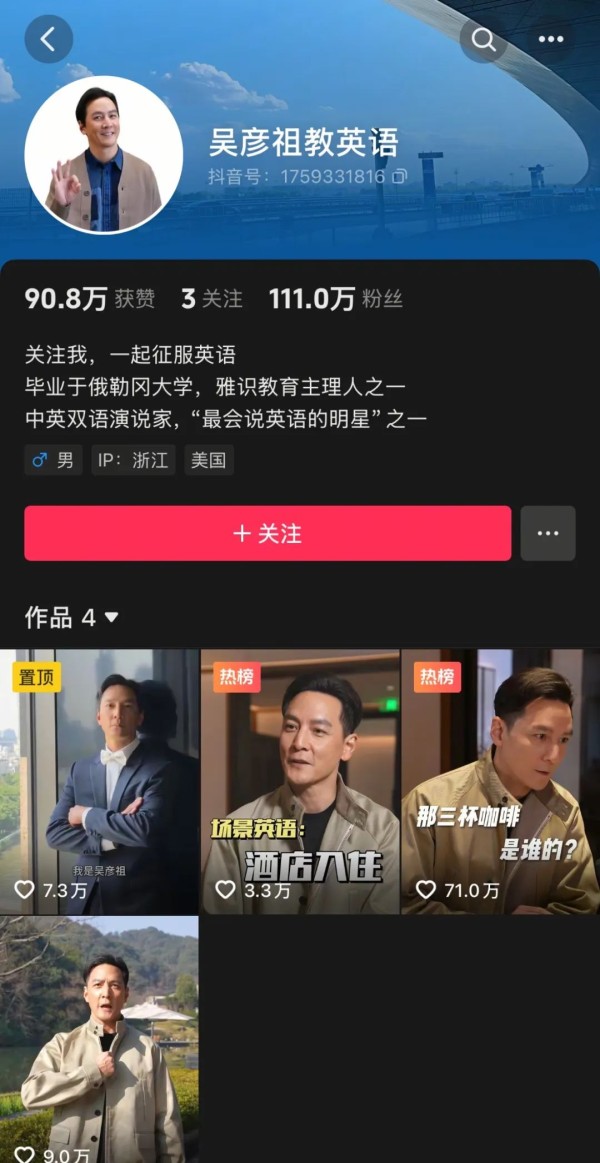Open the video with 9.0万 likes
600x1163 pixels.
(x=99, y=1039)
